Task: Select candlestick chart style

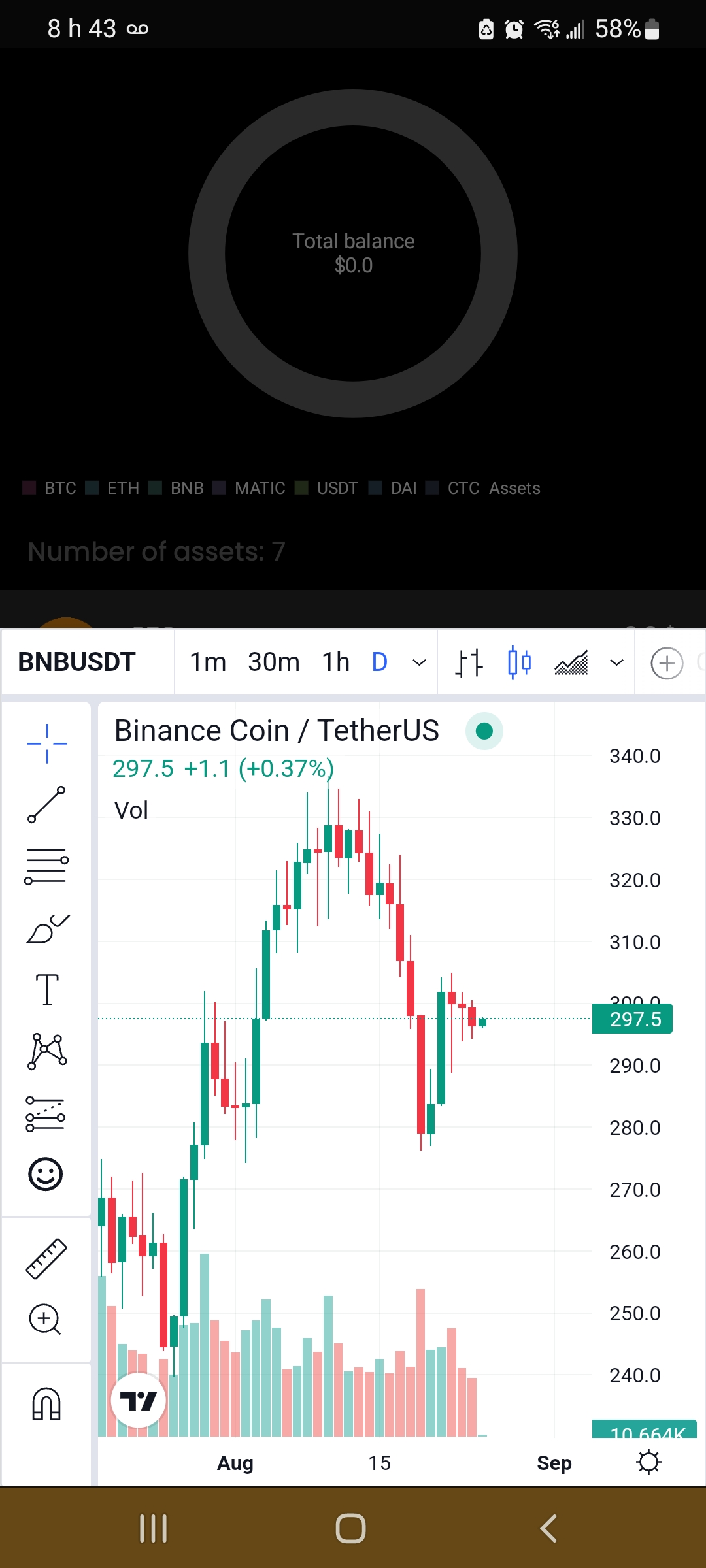Action: click(x=519, y=662)
